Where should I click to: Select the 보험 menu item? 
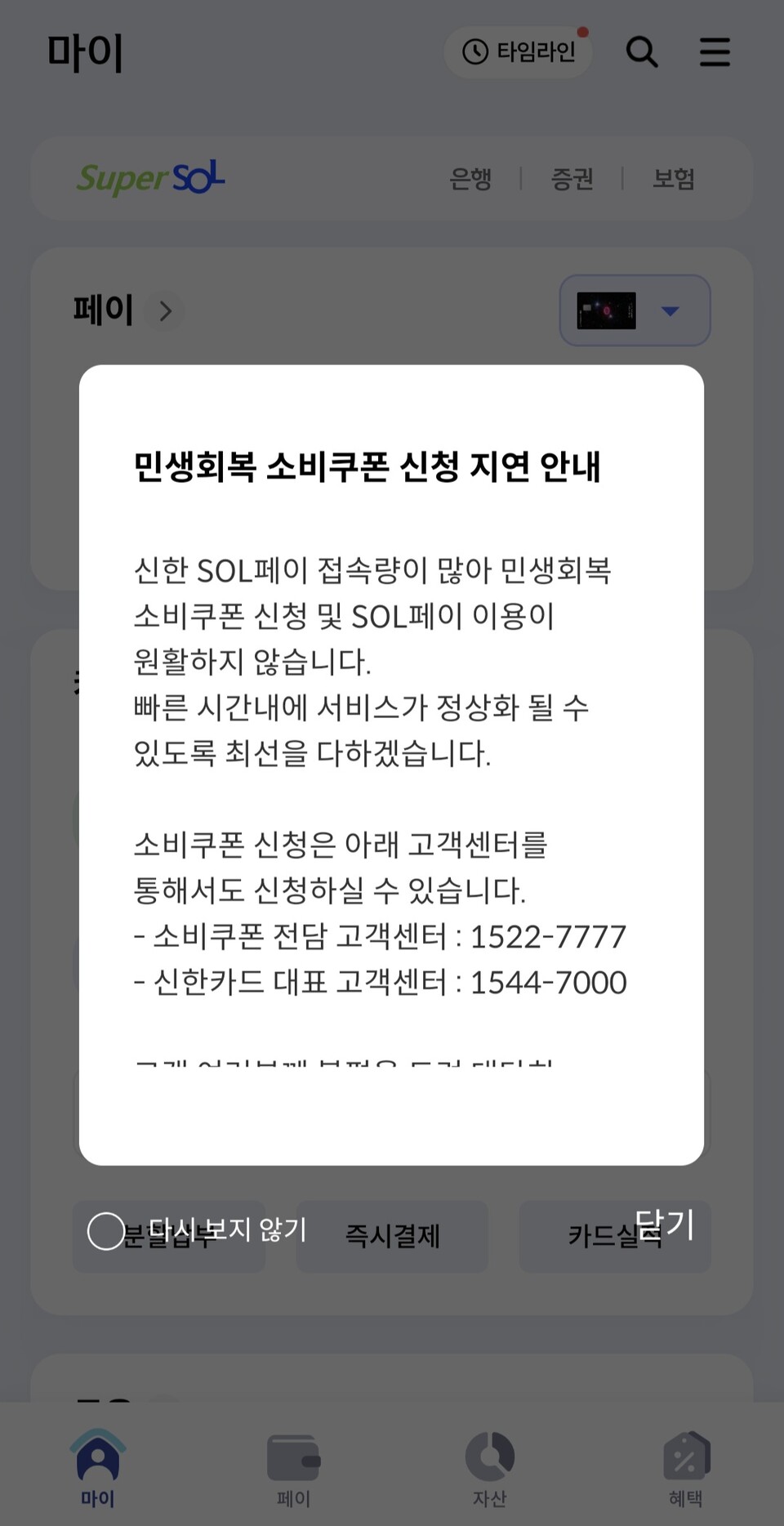pos(673,178)
